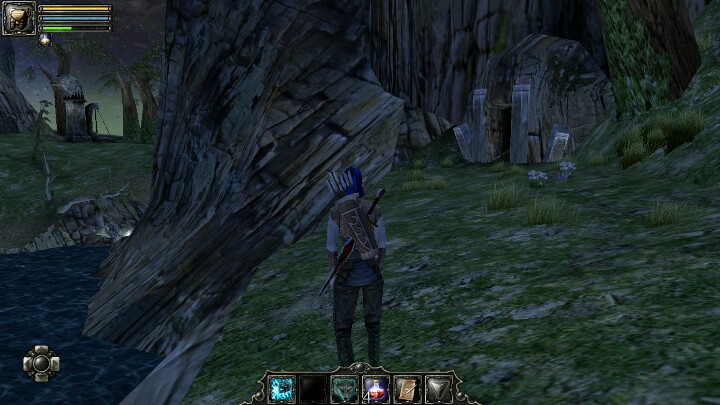720x405 pixels.
Task: Cast the blue lightning spell skill
Action: [x=282, y=389]
